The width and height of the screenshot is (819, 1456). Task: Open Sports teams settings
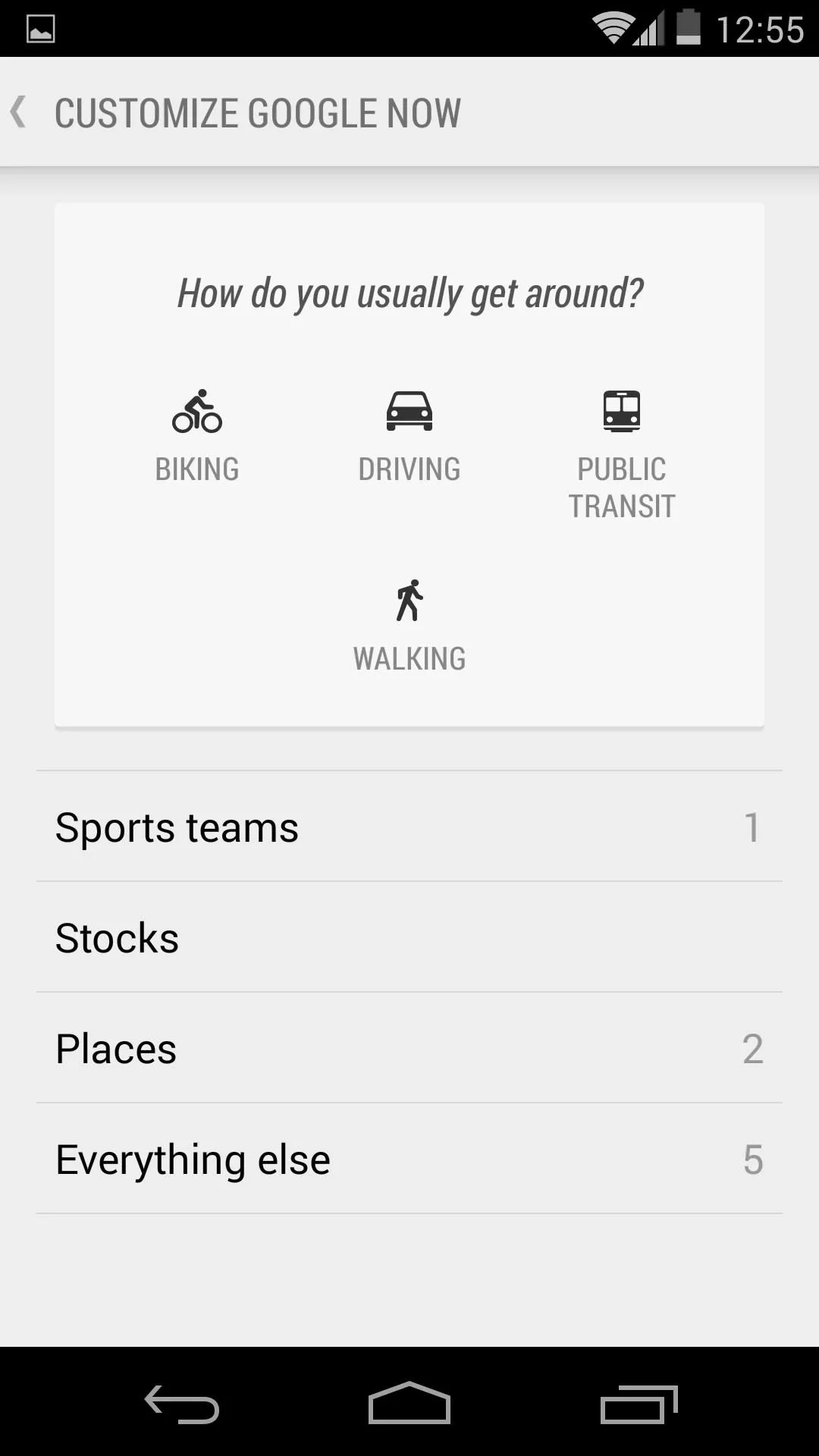pos(409,827)
